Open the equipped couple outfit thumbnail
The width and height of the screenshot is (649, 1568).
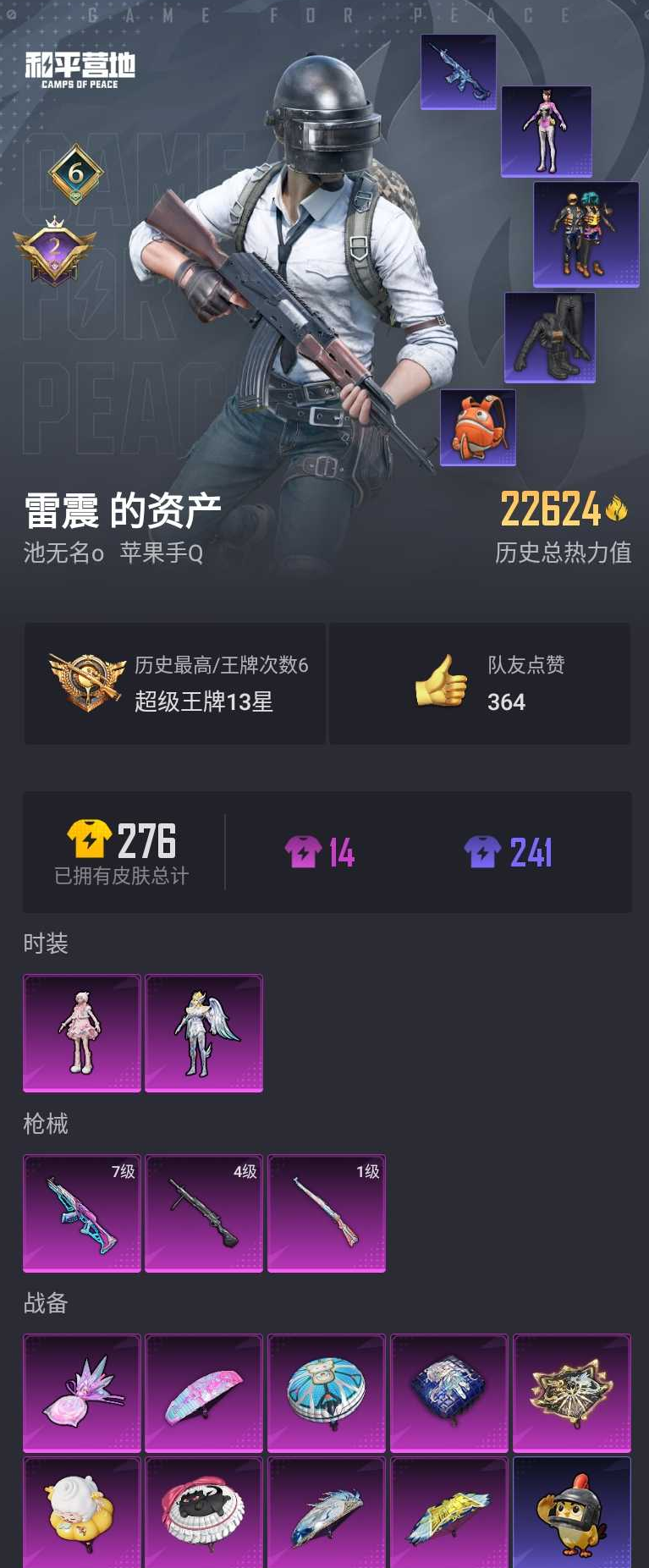coord(584,234)
